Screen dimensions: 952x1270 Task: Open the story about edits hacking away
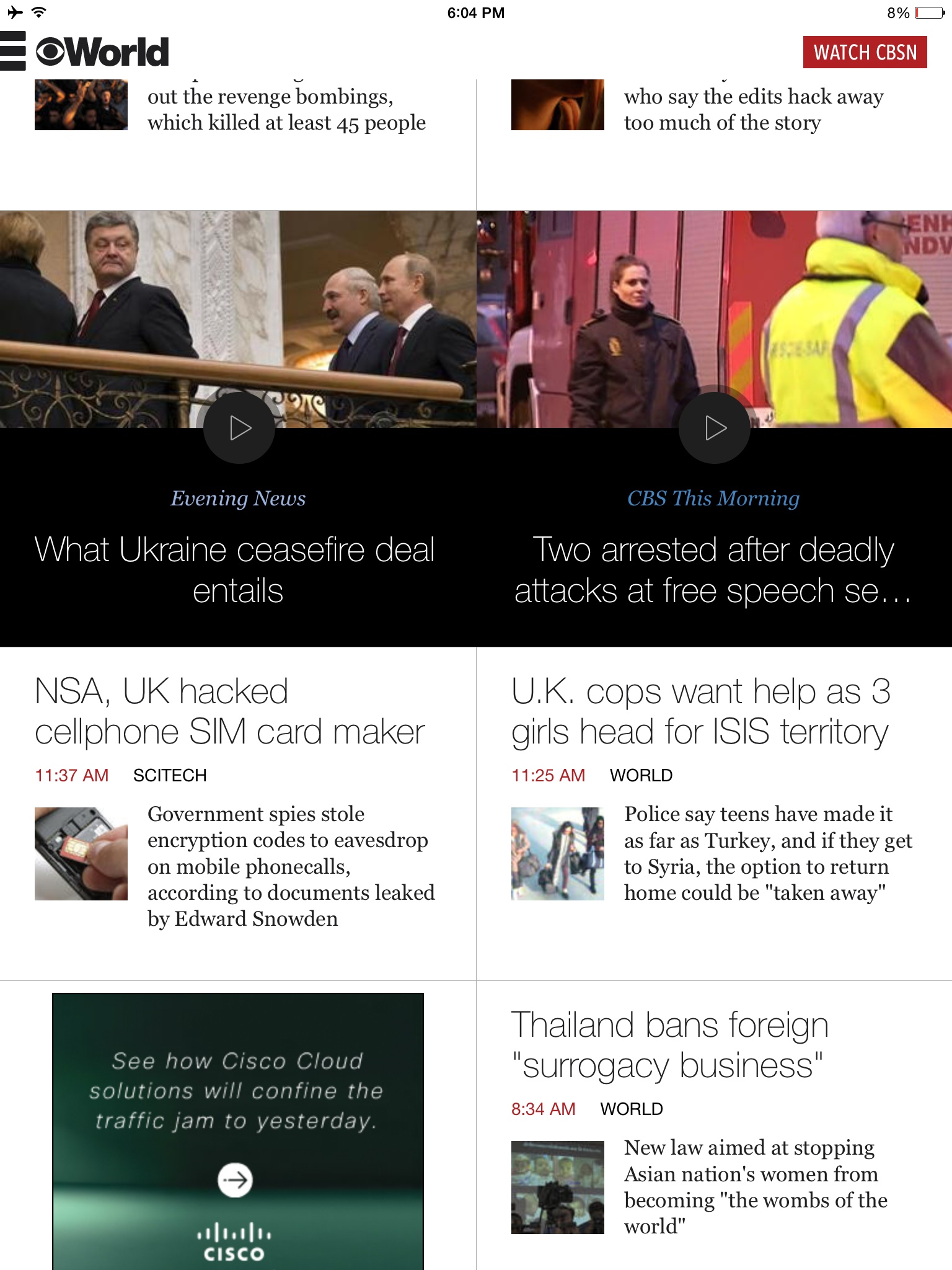(x=753, y=110)
